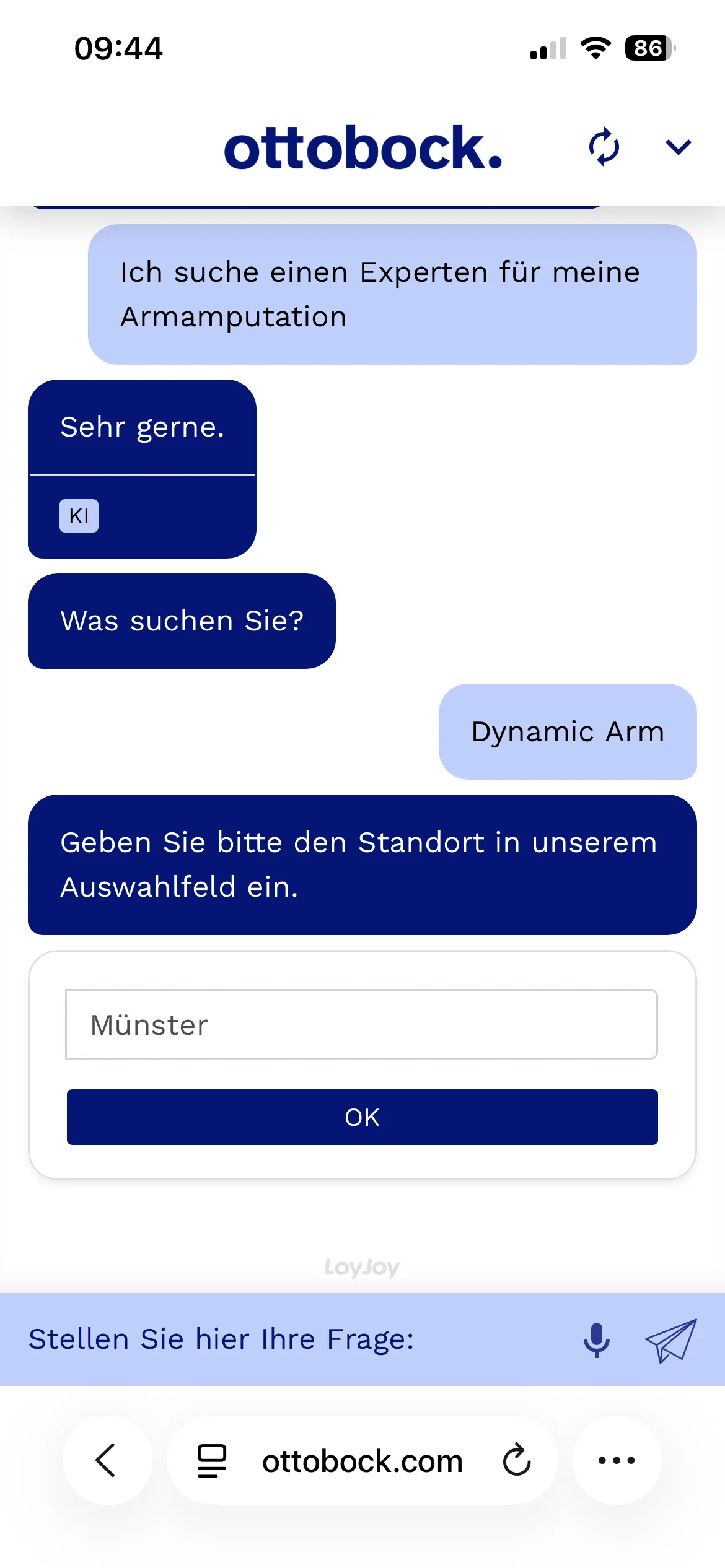This screenshot has height=1568, width=725.
Task: Start voice input with the microphone icon
Action: (x=597, y=1340)
